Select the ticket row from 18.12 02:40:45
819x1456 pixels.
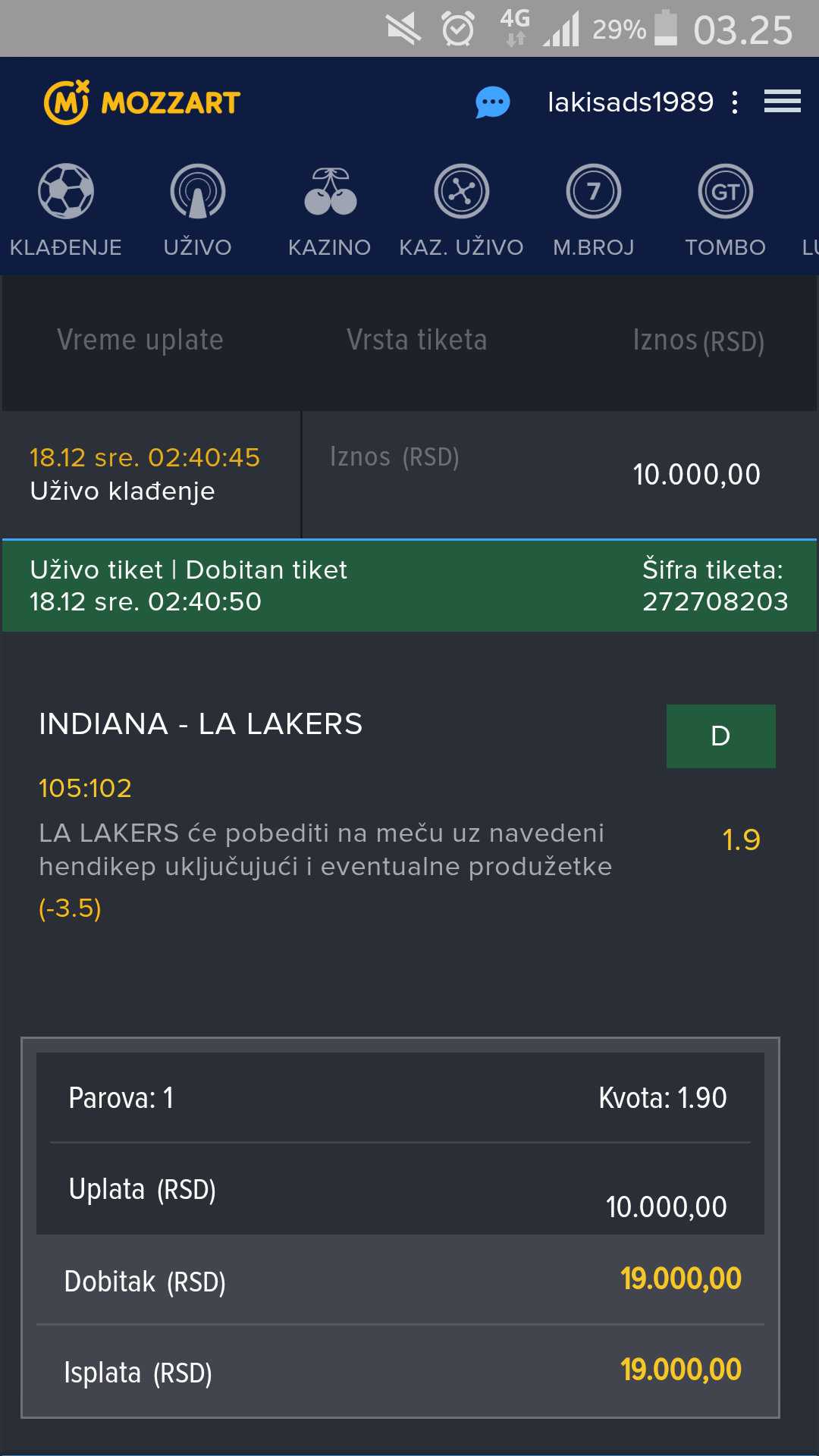coord(409,475)
